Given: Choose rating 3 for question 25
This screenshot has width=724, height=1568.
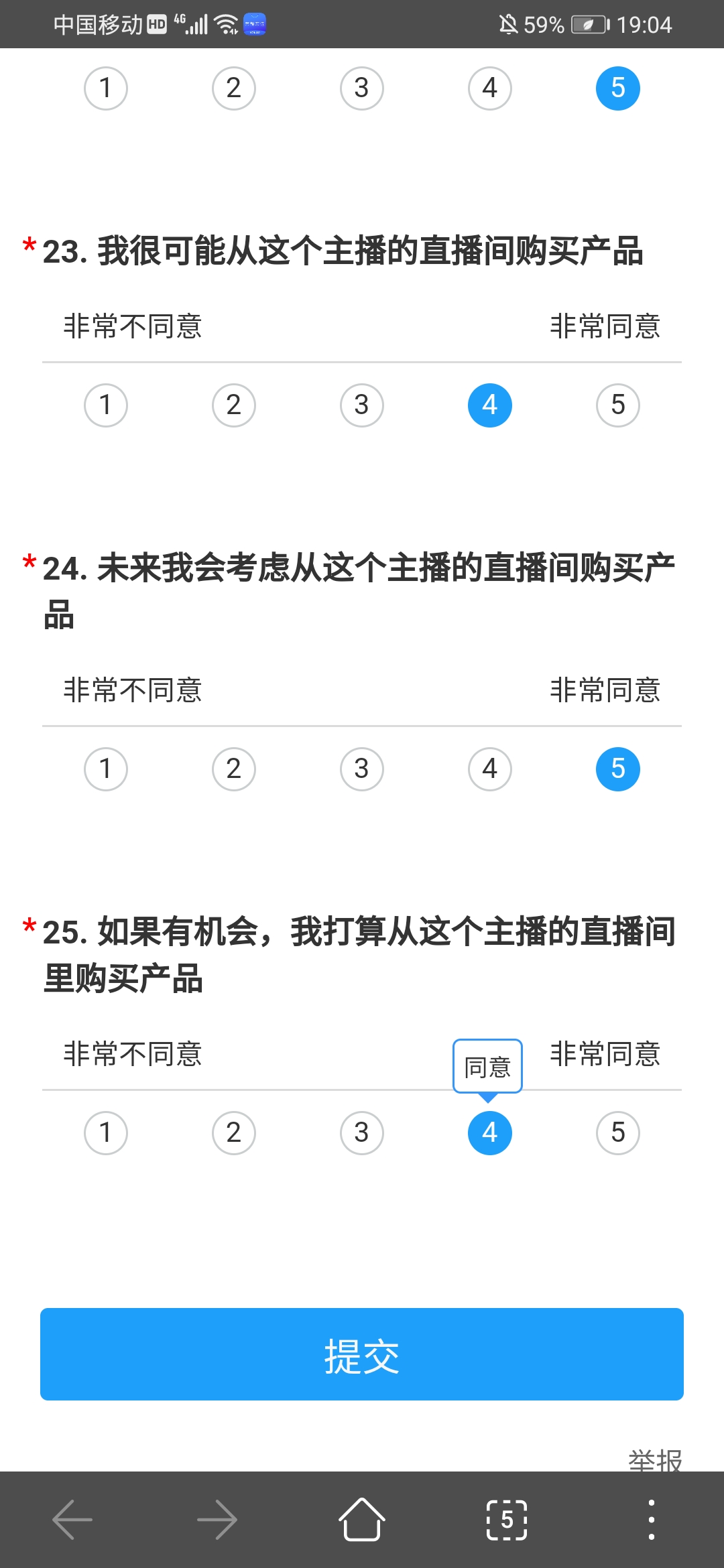Looking at the screenshot, I should [x=361, y=1133].
